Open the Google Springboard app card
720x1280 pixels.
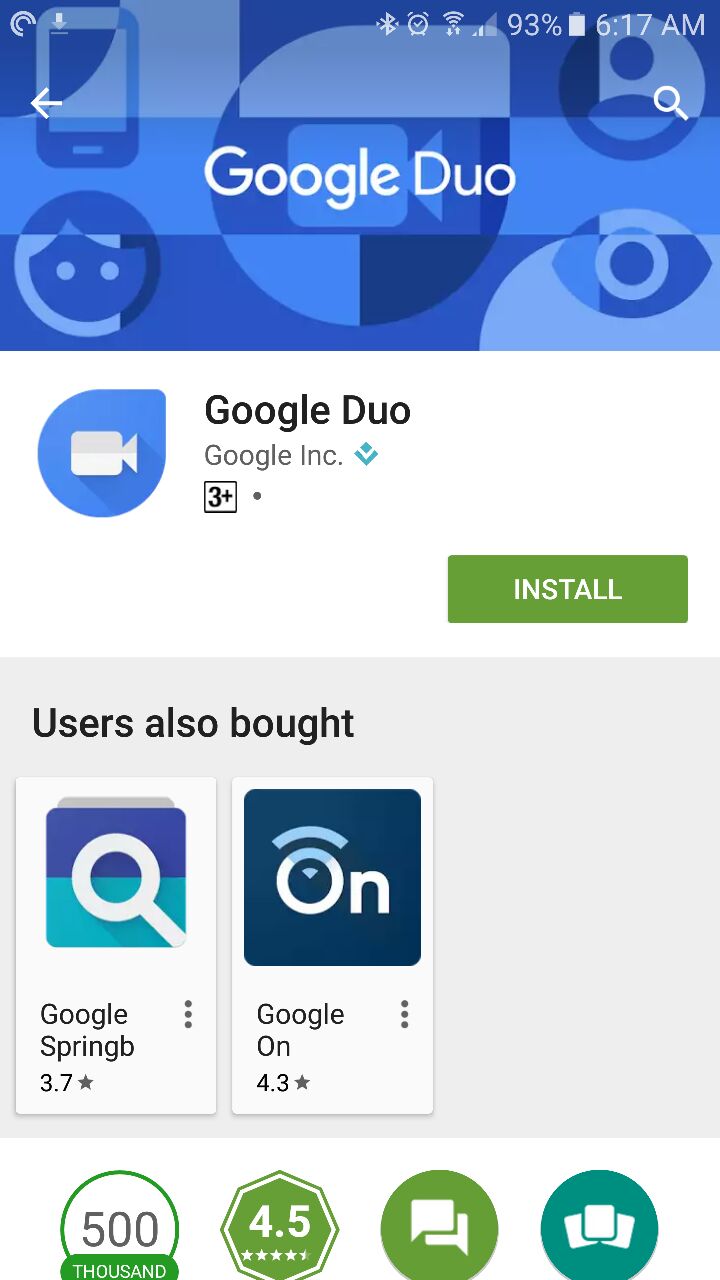click(116, 945)
